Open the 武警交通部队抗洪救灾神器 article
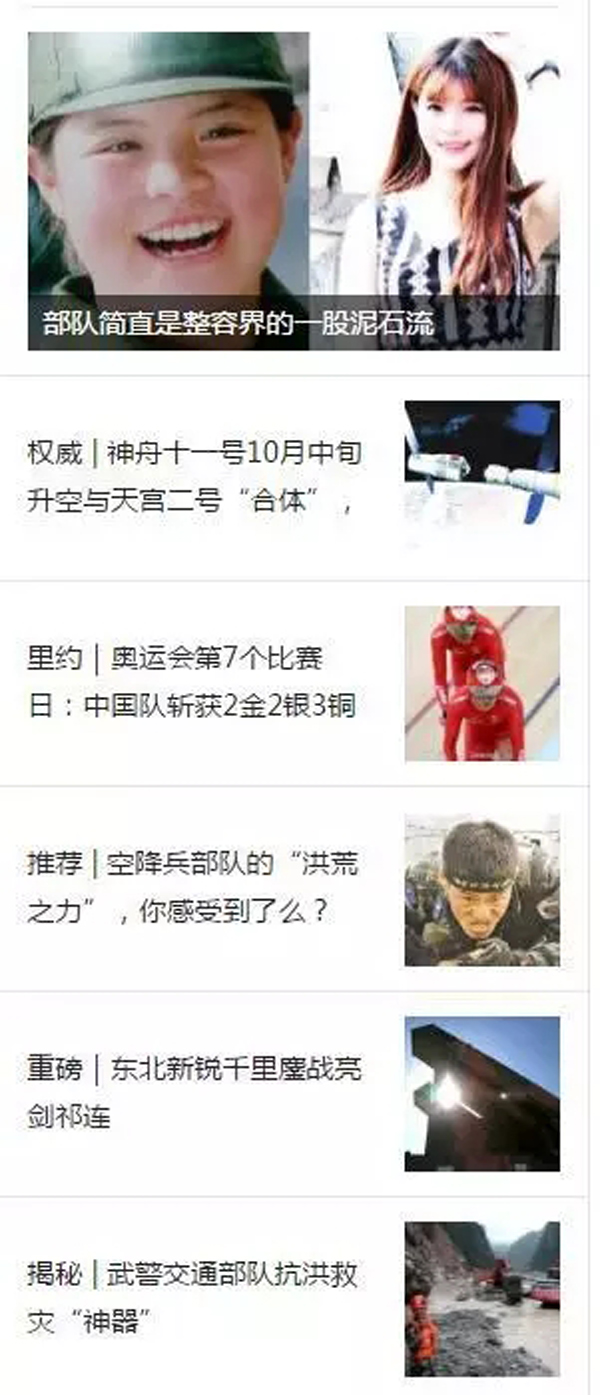600x1395 pixels. [192, 1299]
